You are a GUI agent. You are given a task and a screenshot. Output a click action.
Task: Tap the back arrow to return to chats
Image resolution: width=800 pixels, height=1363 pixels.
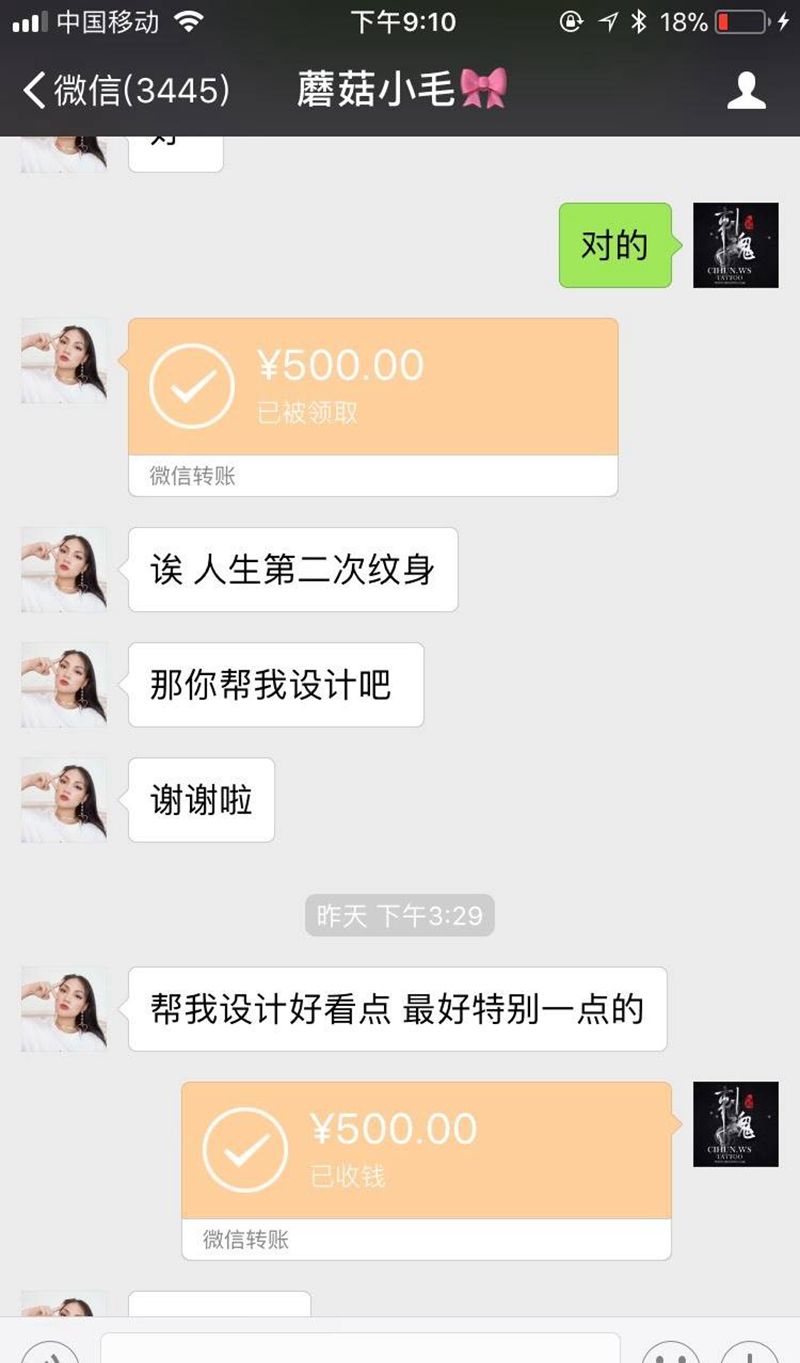35,90
